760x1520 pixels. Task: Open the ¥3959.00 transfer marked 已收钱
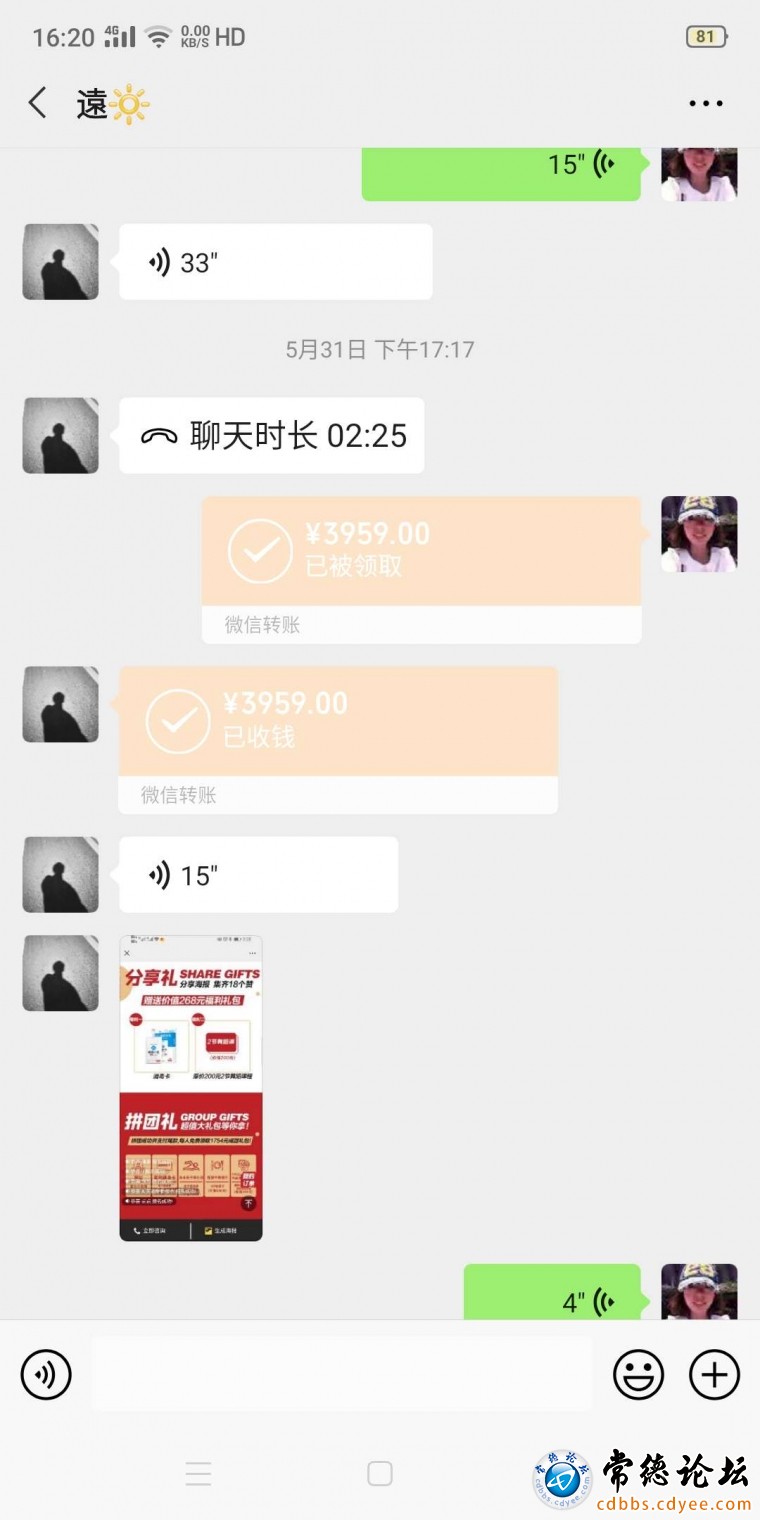(x=338, y=740)
